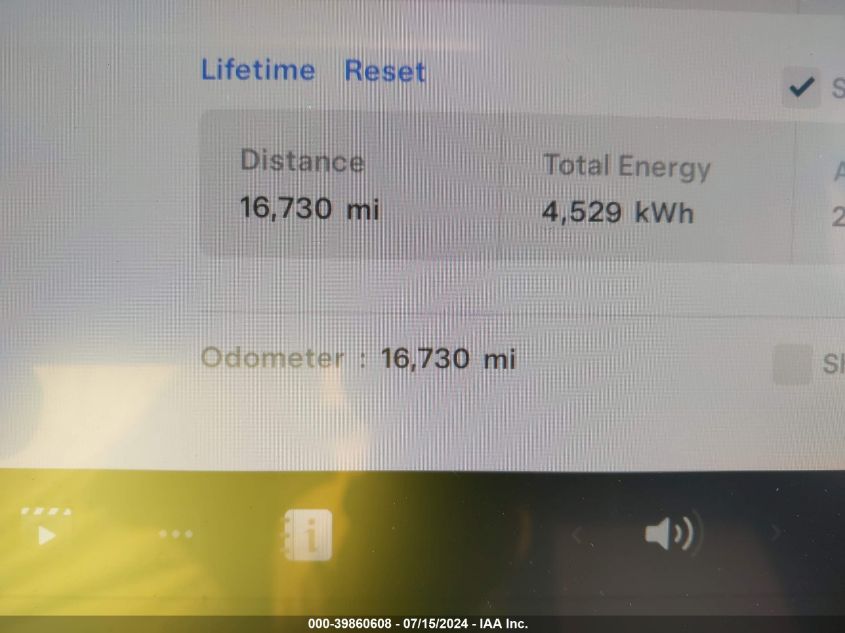Open the owner's manual icon
The height and width of the screenshot is (633, 845).
(x=307, y=534)
